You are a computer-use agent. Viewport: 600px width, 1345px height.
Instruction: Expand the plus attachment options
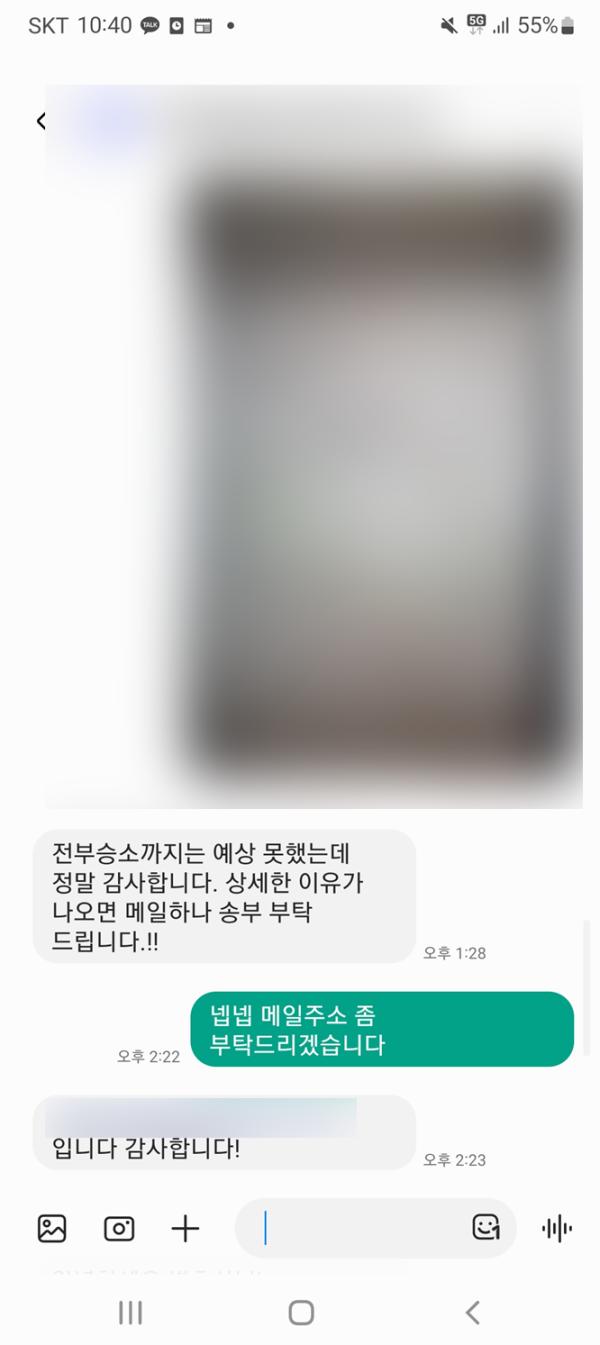tap(185, 1228)
